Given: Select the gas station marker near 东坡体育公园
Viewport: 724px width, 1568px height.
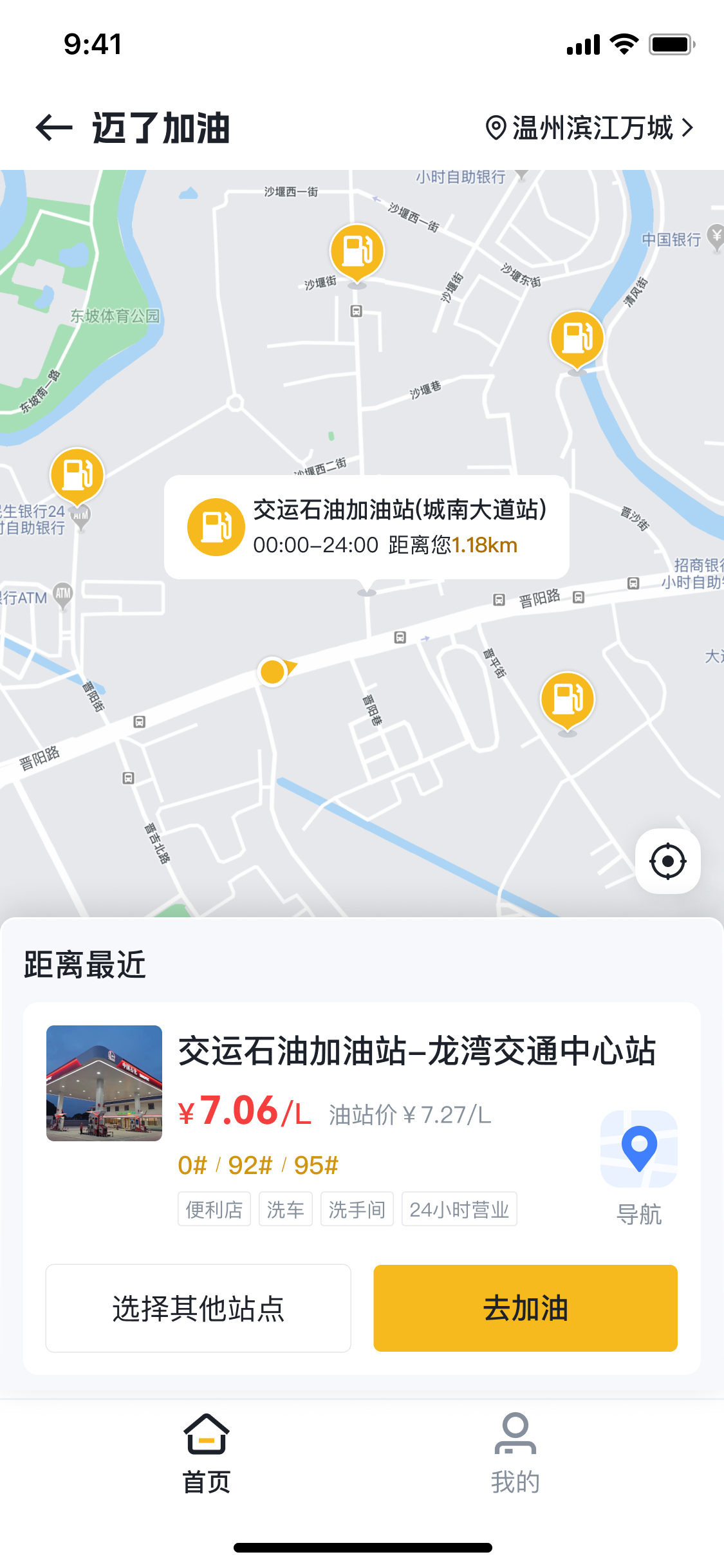Looking at the screenshot, I should point(77,475).
